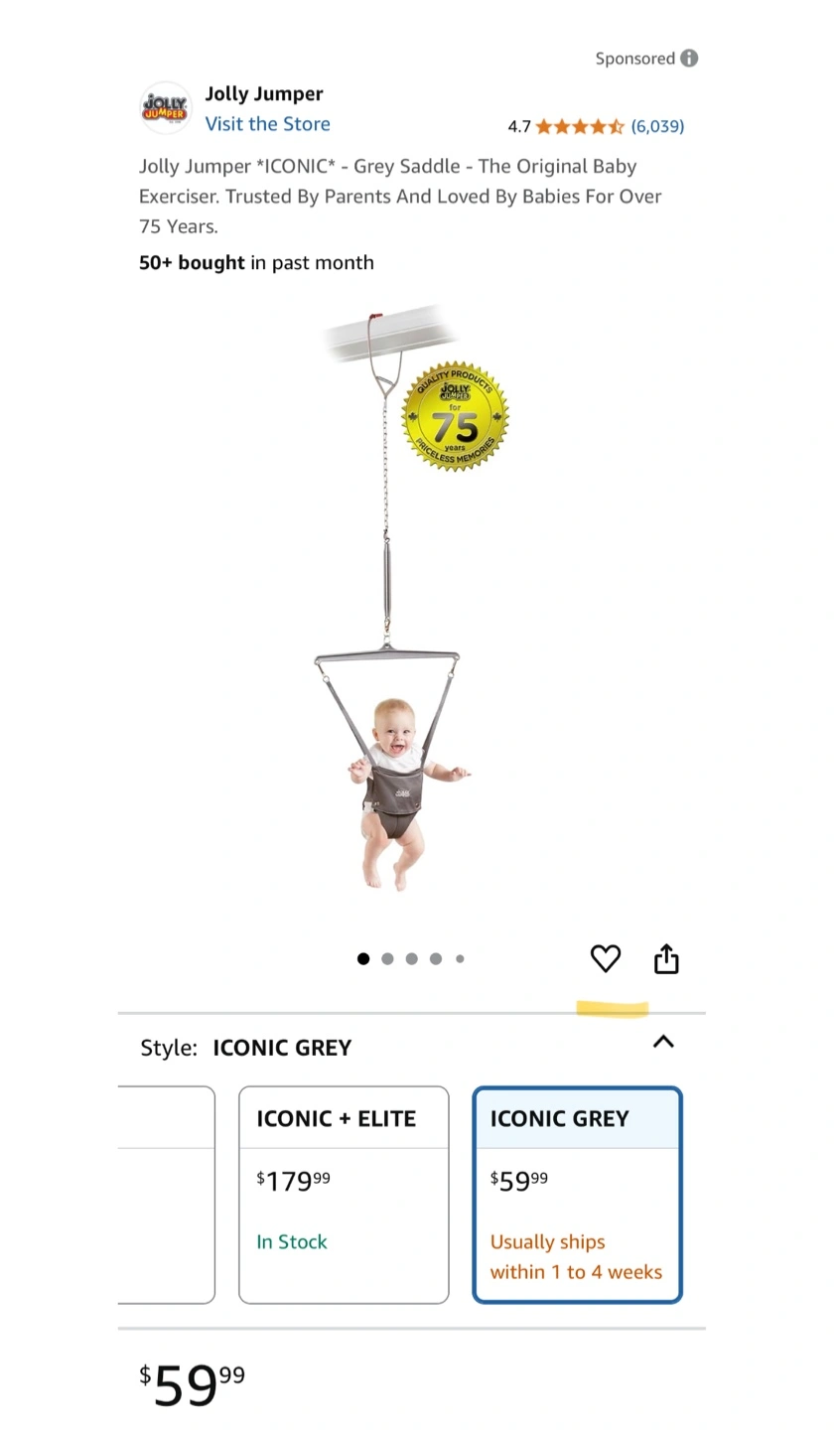
Task: Choose the ICONIC GREY style card
Action: coord(577,1195)
